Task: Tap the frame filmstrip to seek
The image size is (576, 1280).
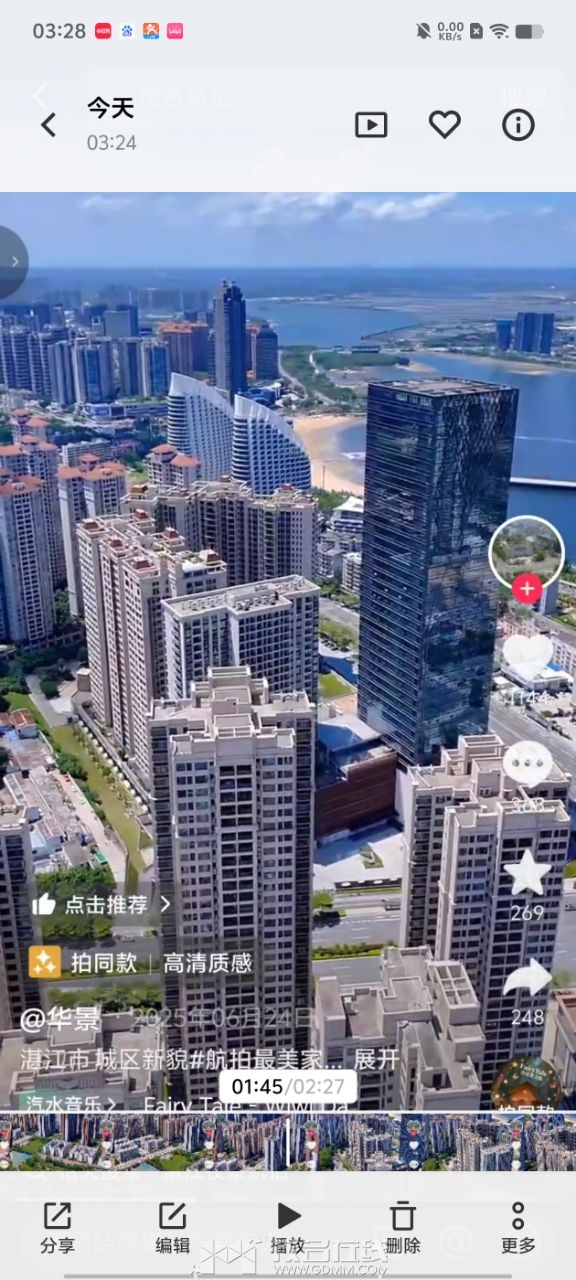Action: click(x=288, y=1143)
